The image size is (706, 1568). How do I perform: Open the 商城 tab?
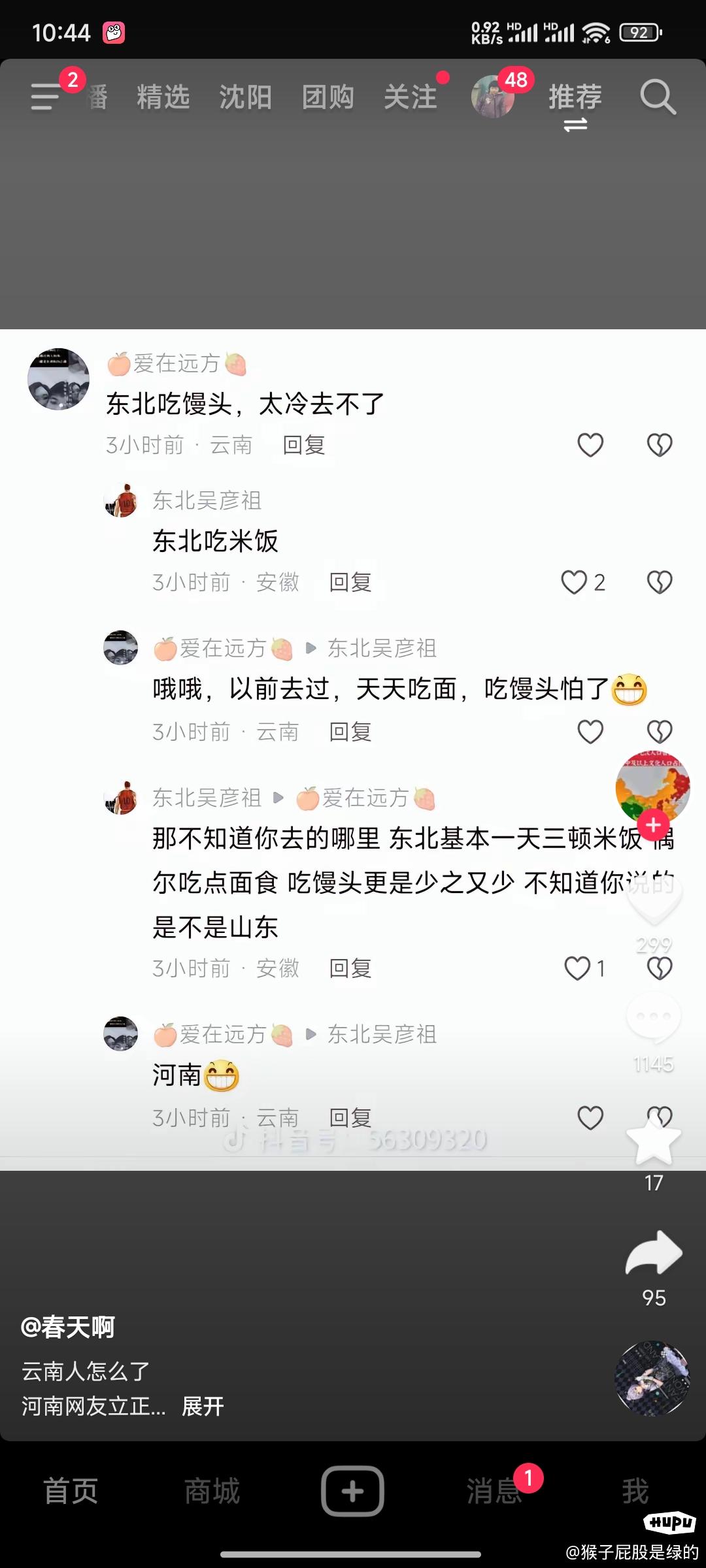pos(212,1492)
